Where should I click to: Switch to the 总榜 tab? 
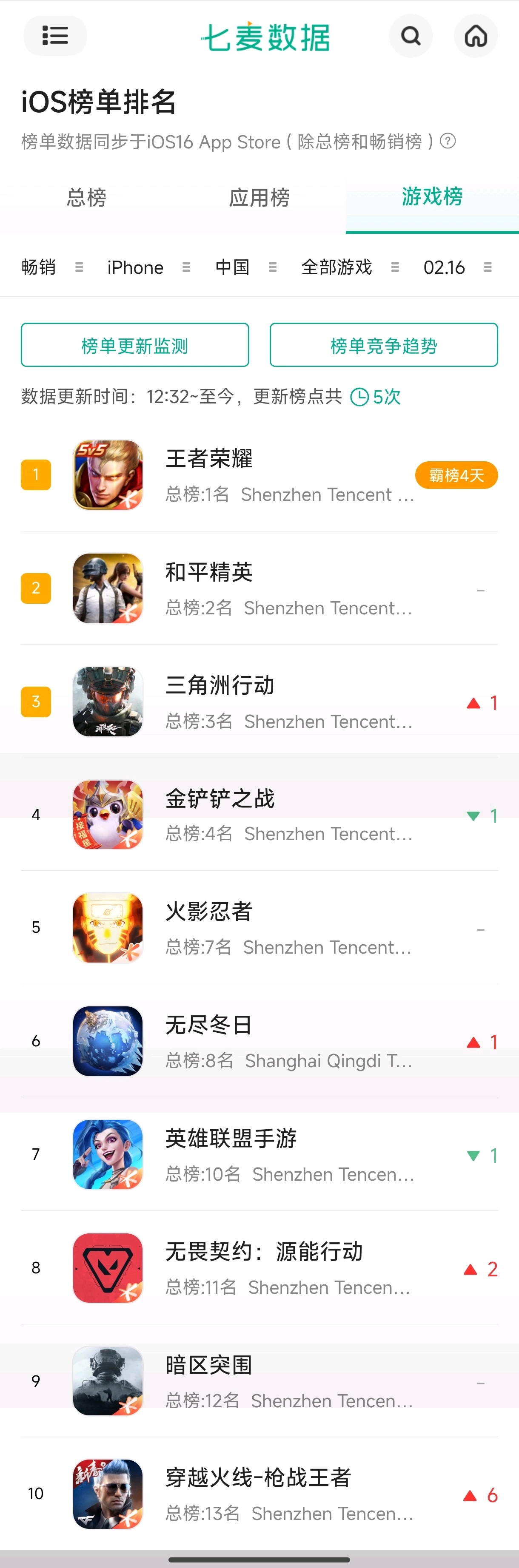pos(86,198)
